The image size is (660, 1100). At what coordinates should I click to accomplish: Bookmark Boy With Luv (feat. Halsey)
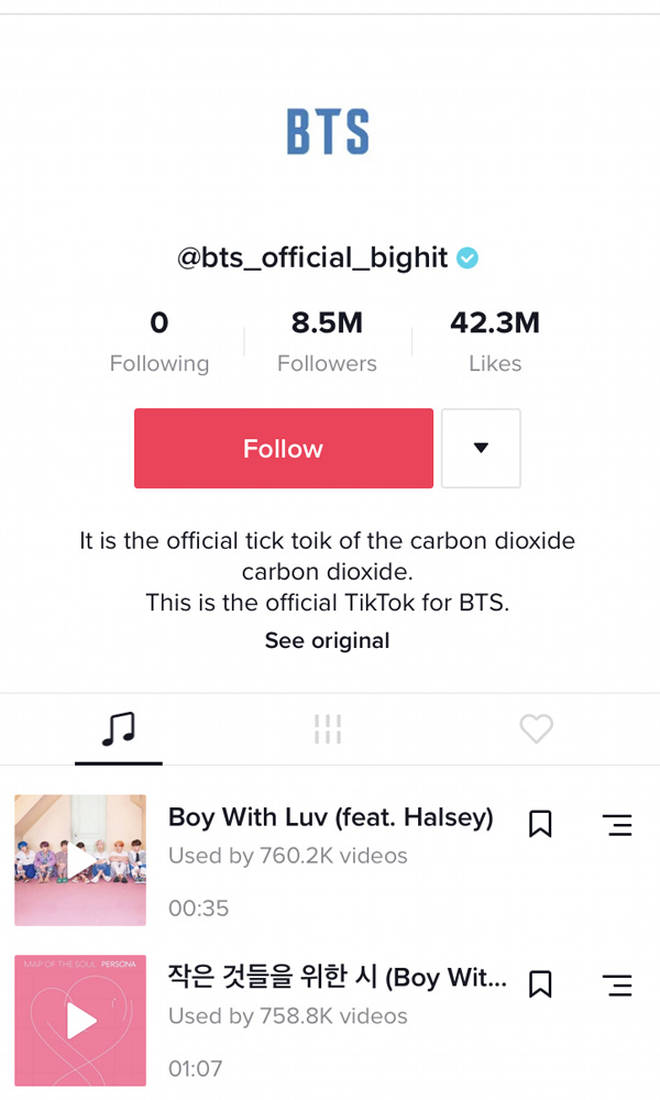point(540,824)
